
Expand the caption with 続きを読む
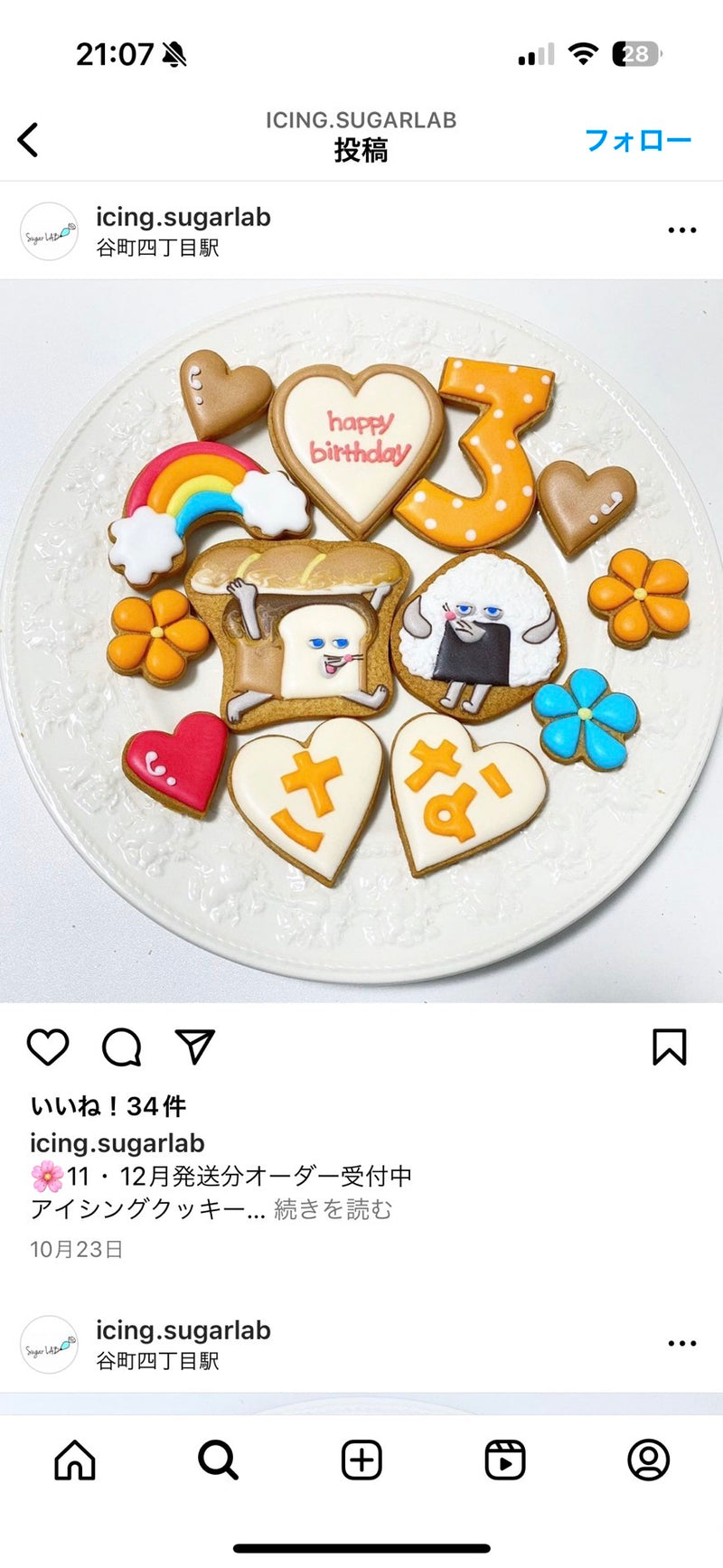pyautogui.click(x=333, y=1209)
